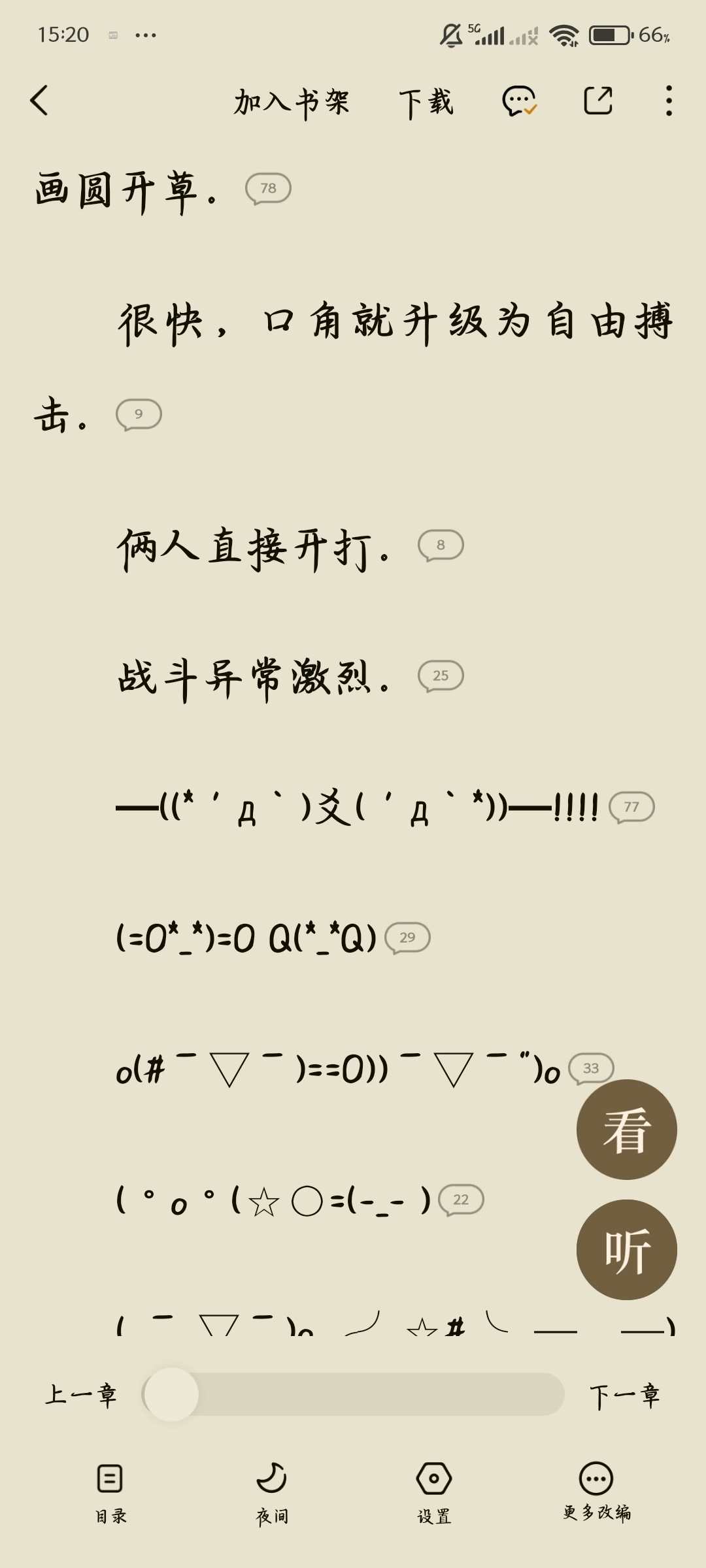Tap 下载 to download the book

coord(426,102)
